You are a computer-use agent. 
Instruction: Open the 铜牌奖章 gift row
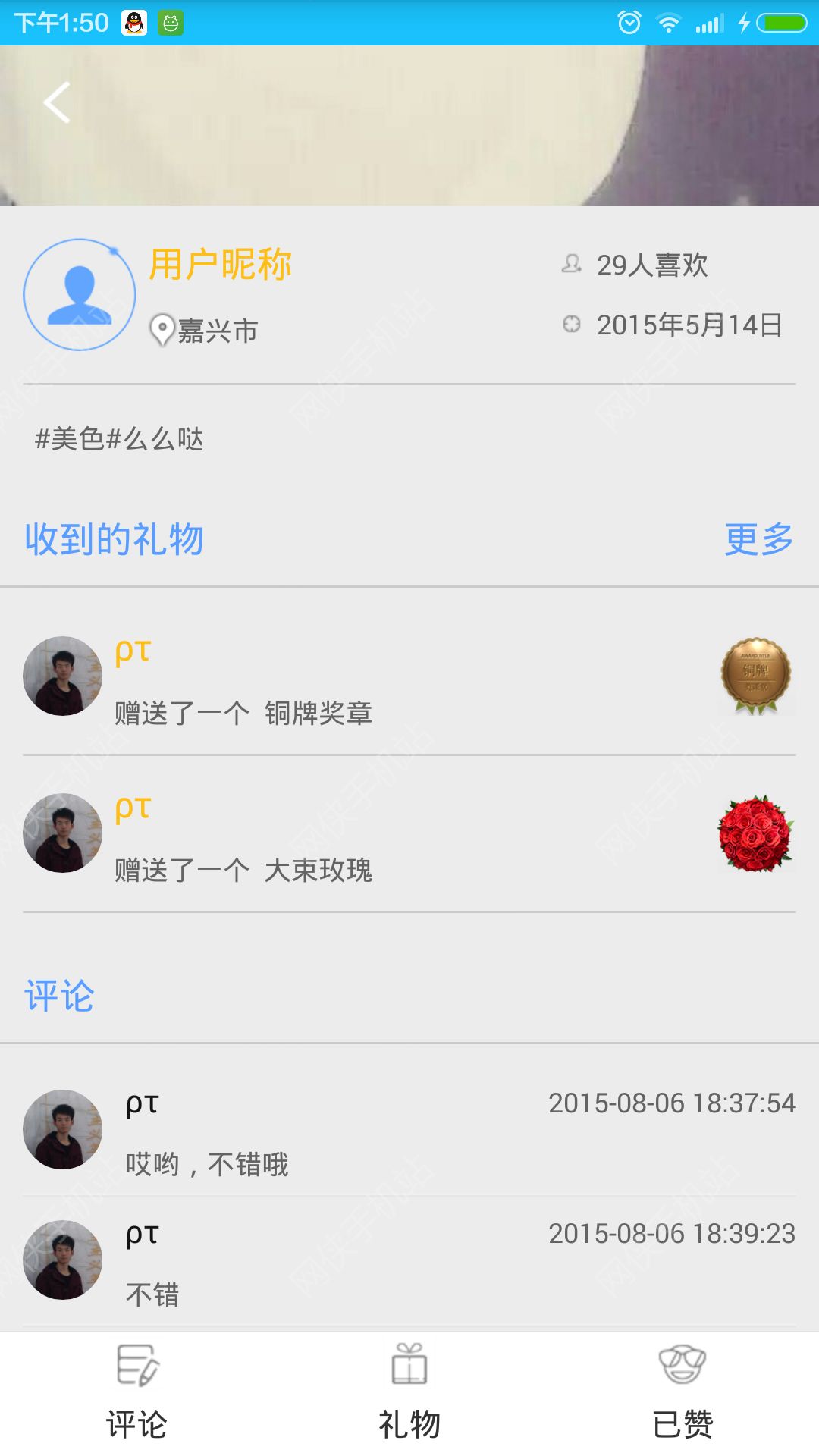point(409,676)
